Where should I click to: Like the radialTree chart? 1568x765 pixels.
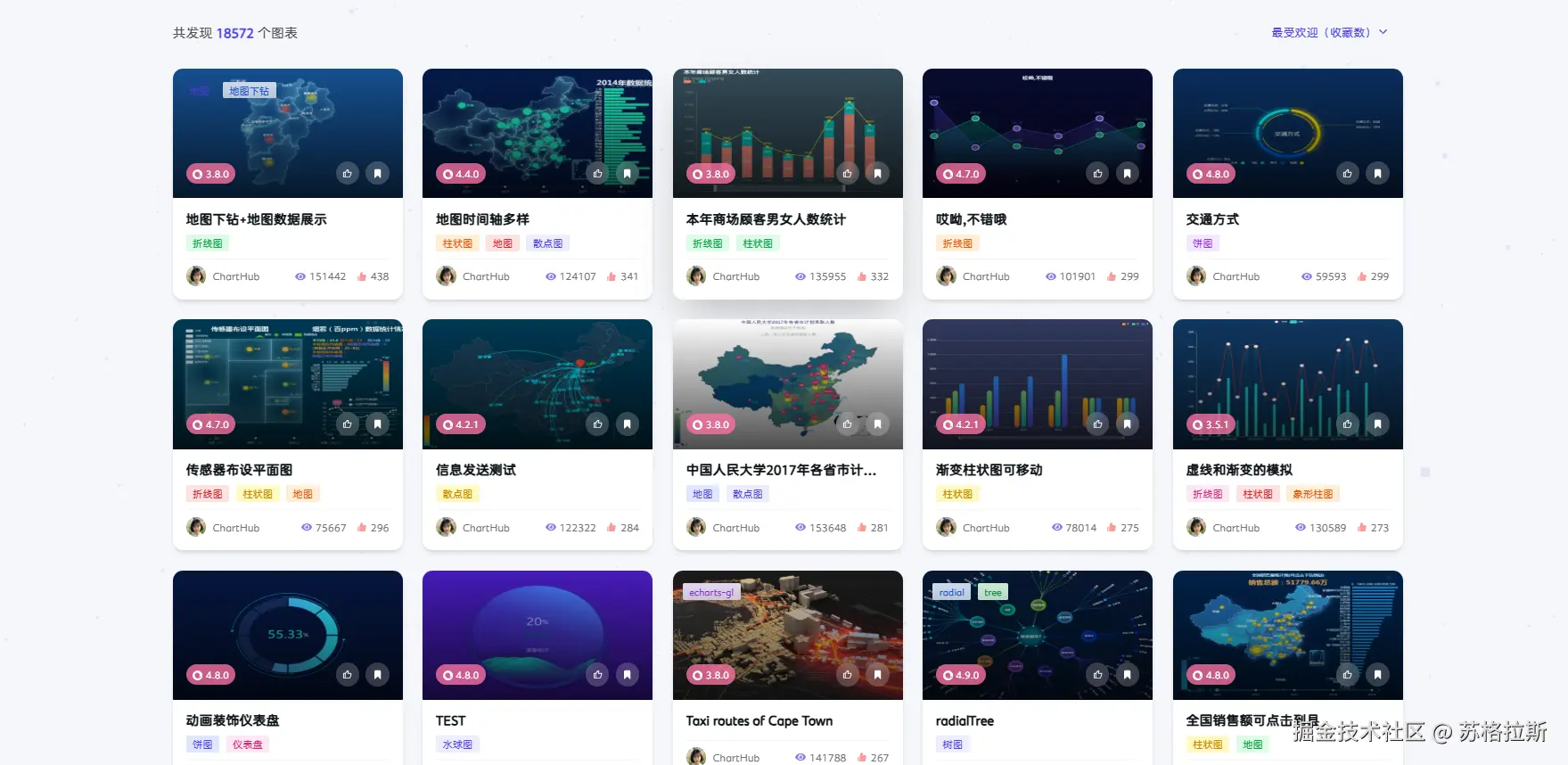click(x=1097, y=675)
